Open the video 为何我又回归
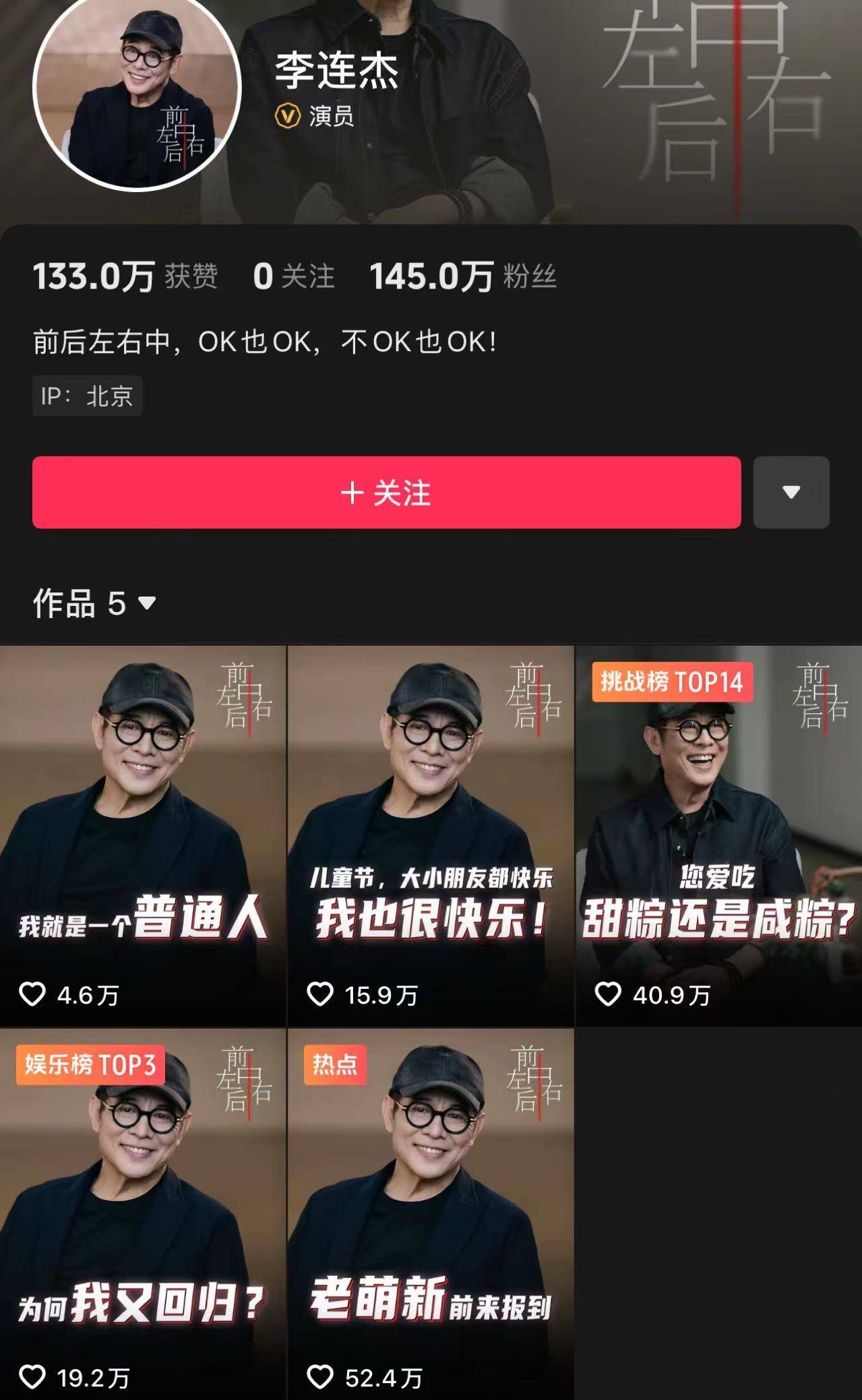 (143, 1213)
